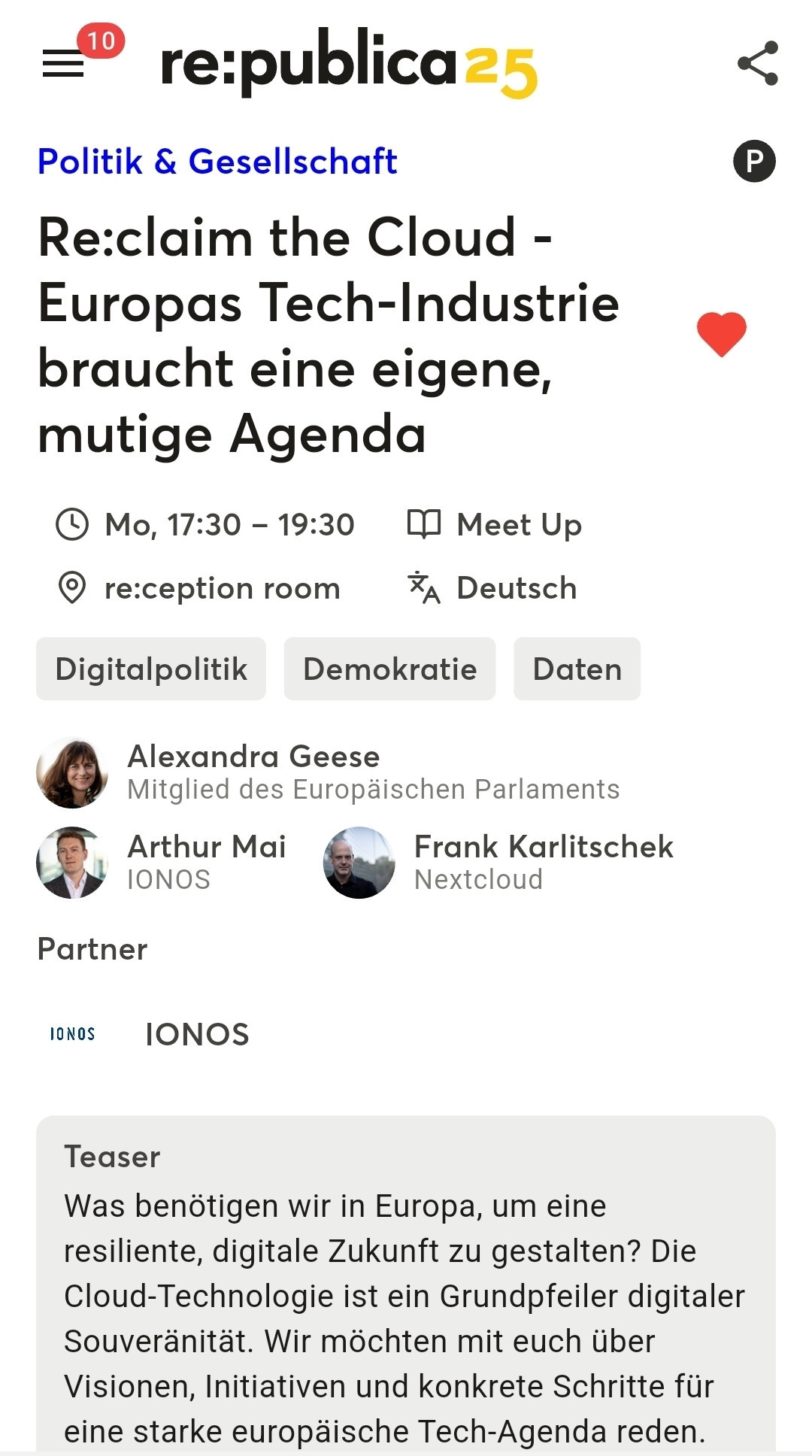Share this session
This screenshot has height=1456, width=812.
tap(757, 63)
